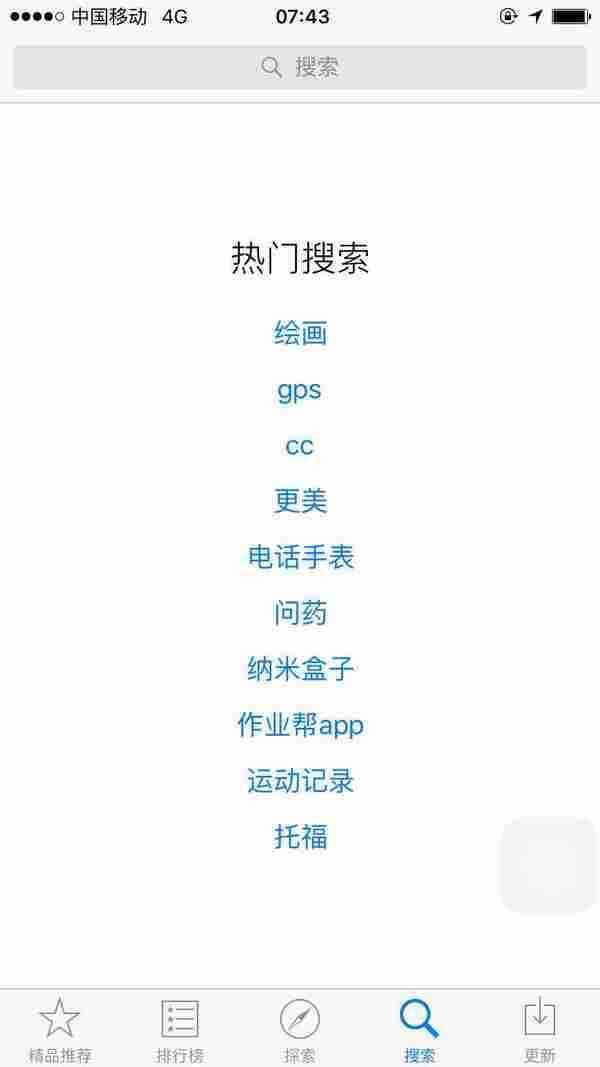Screen dimensions: 600x1067
Task: Switch to the 精品推荐 tab
Action: click(59, 1029)
